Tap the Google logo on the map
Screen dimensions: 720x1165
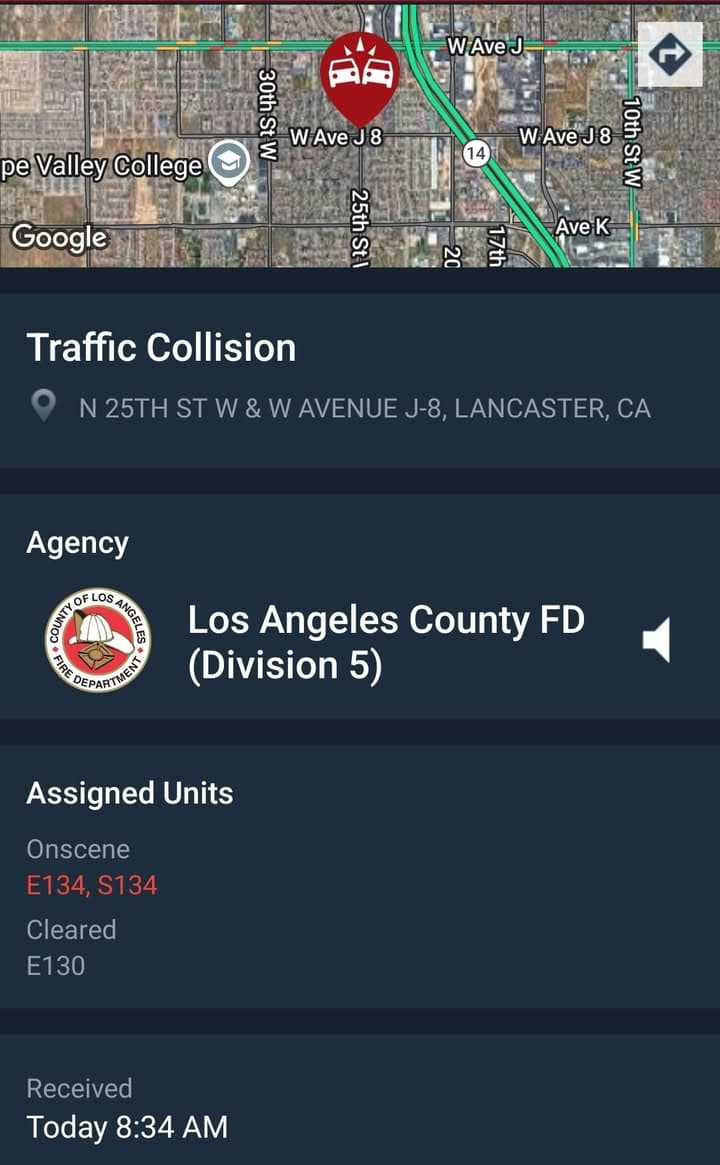pyautogui.click(x=57, y=238)
